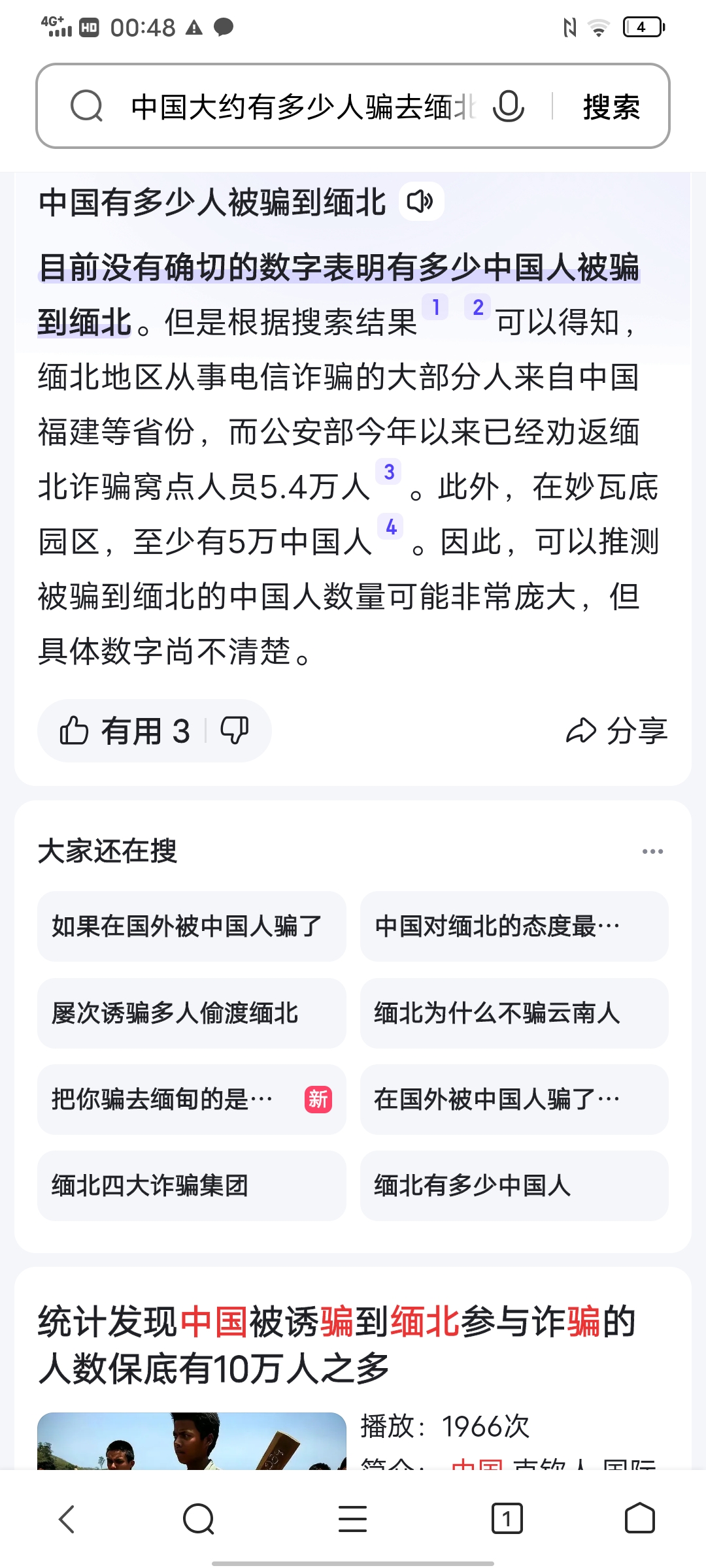
Task: Open citation reference 4
Action: [391, 527]
